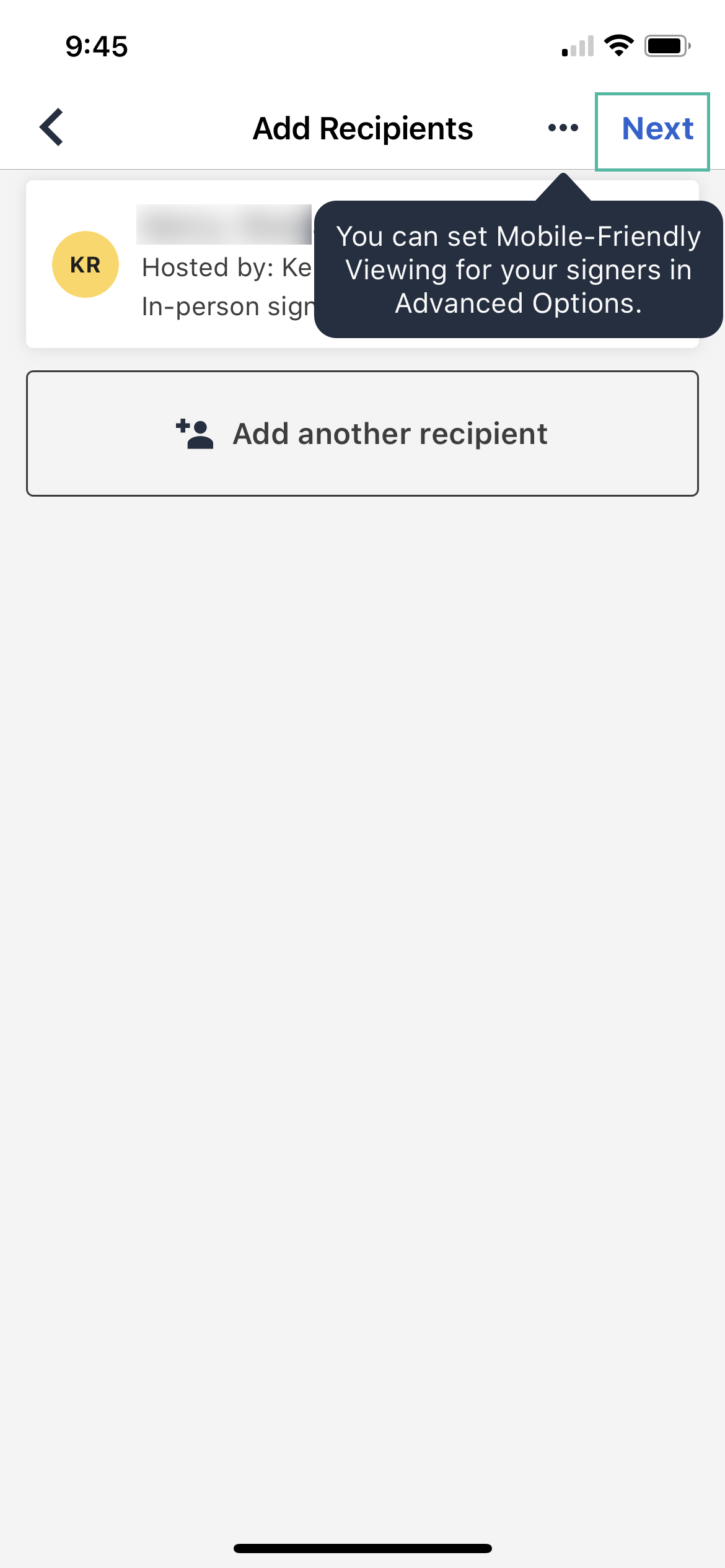
Task: Dismiss the Mobile-Friendly Viewing tooltip
Action: [x=518, y=270]
